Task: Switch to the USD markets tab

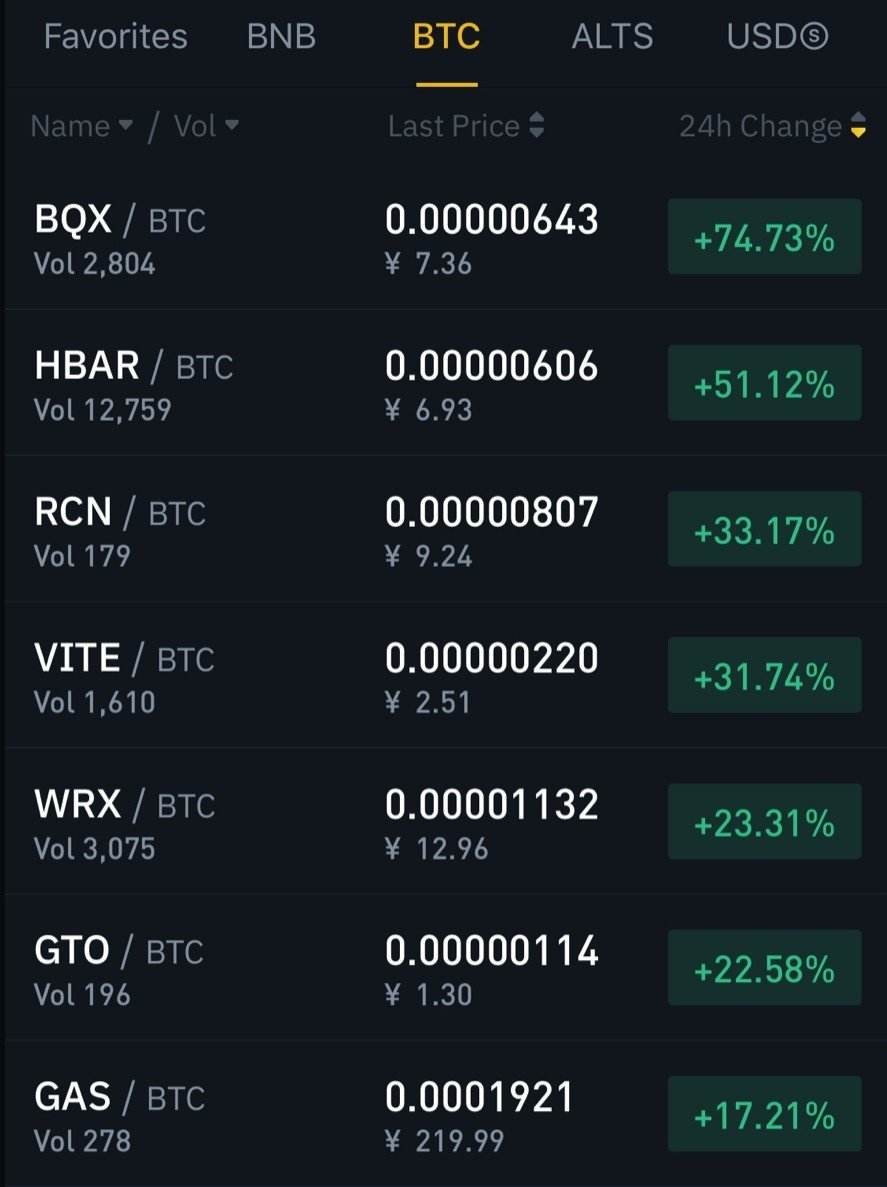Action: point(777,37)
